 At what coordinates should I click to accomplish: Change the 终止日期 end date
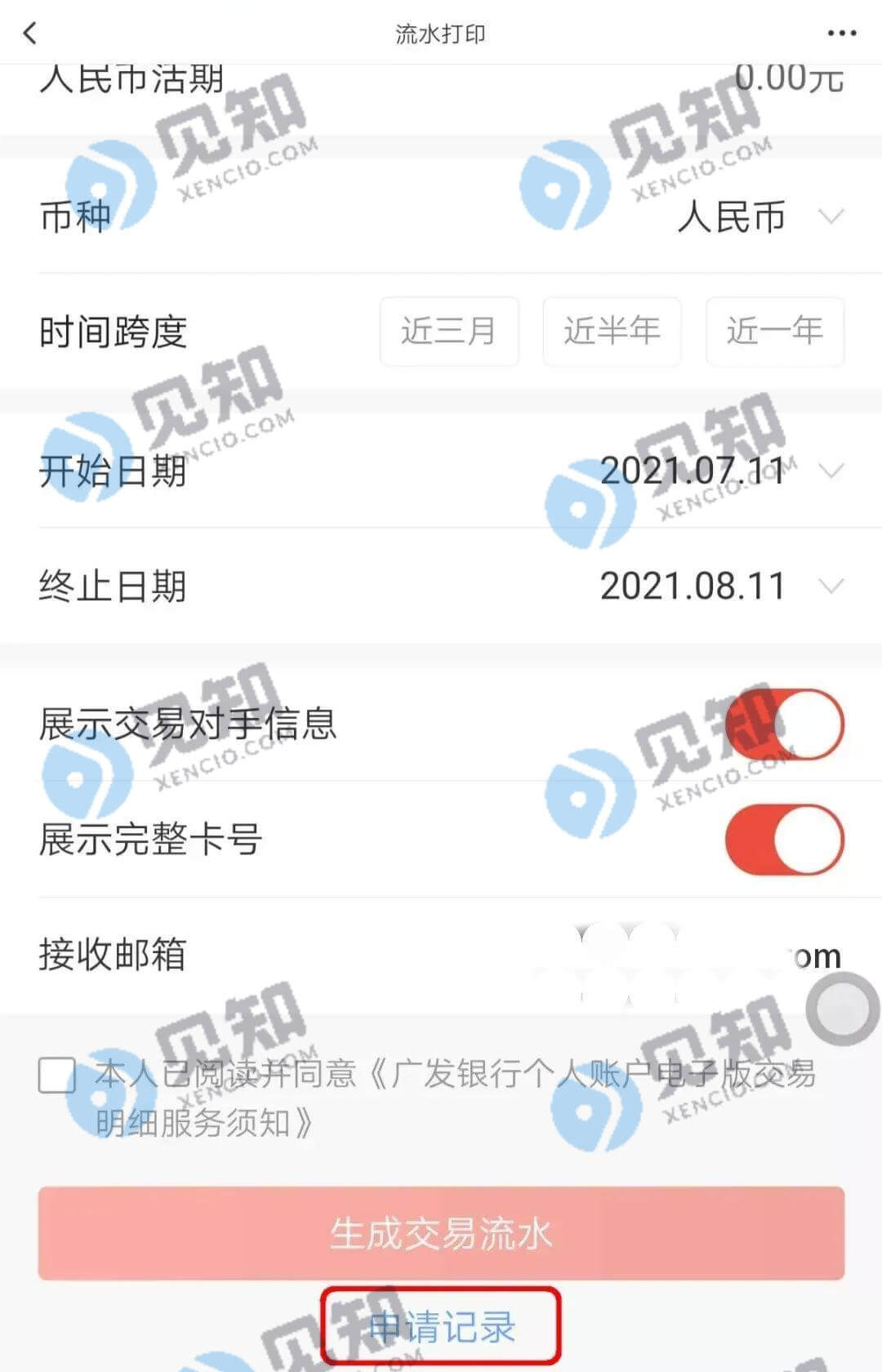719,586
